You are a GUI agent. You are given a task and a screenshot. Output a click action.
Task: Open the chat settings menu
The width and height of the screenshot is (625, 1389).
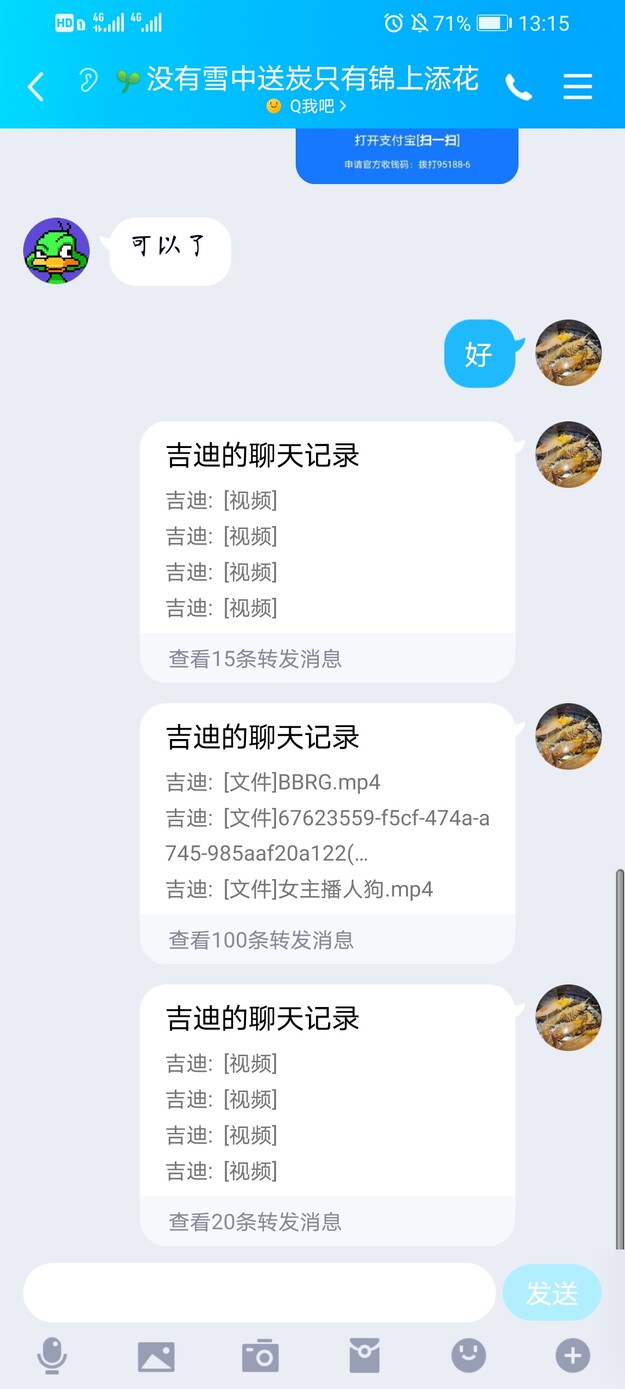pos(578,87)
